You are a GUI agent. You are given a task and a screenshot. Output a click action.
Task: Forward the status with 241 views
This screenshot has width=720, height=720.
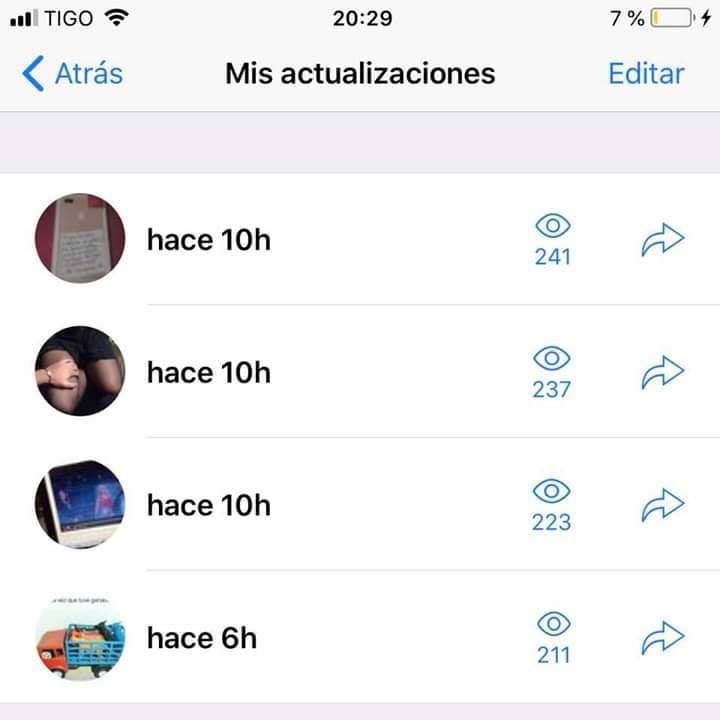(663, 239)
